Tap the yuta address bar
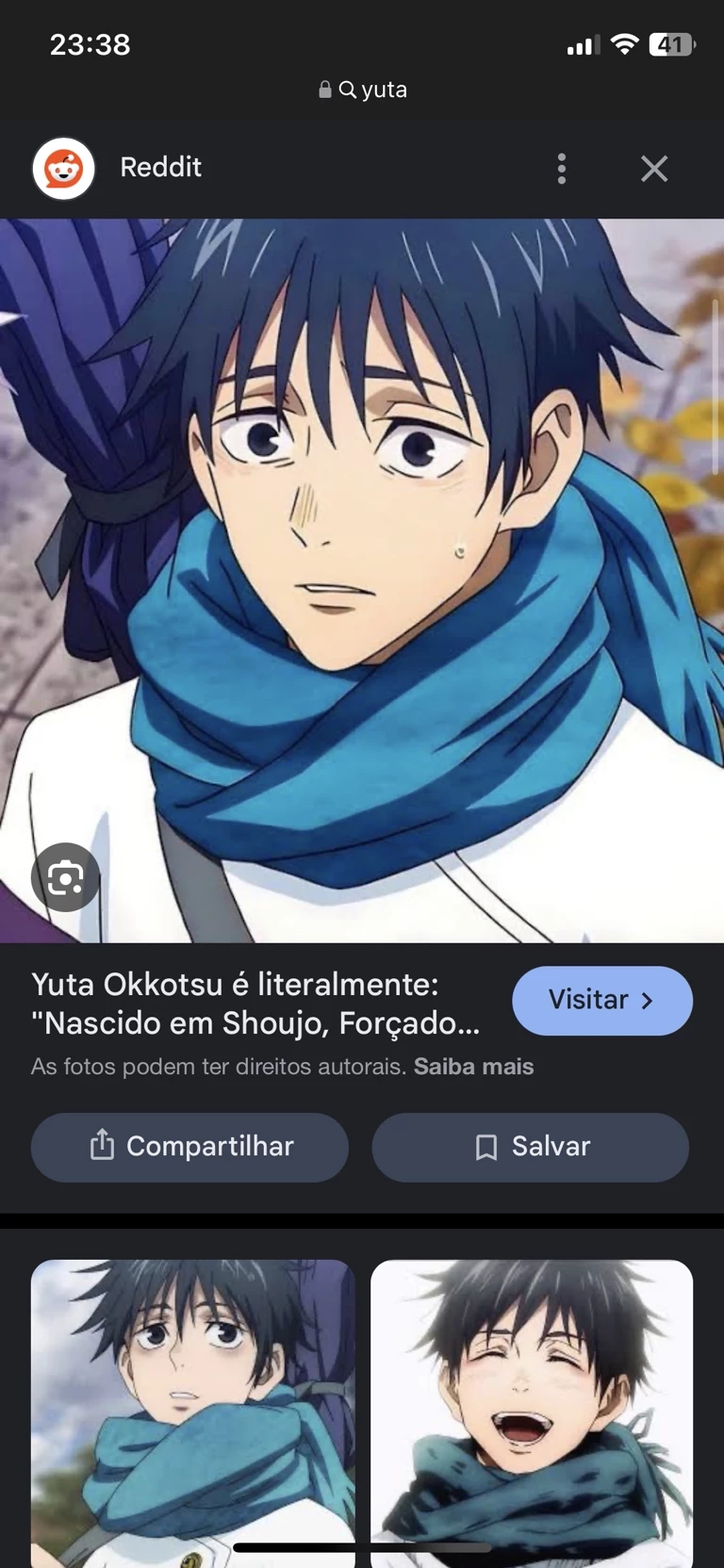 tap(364, 90)
